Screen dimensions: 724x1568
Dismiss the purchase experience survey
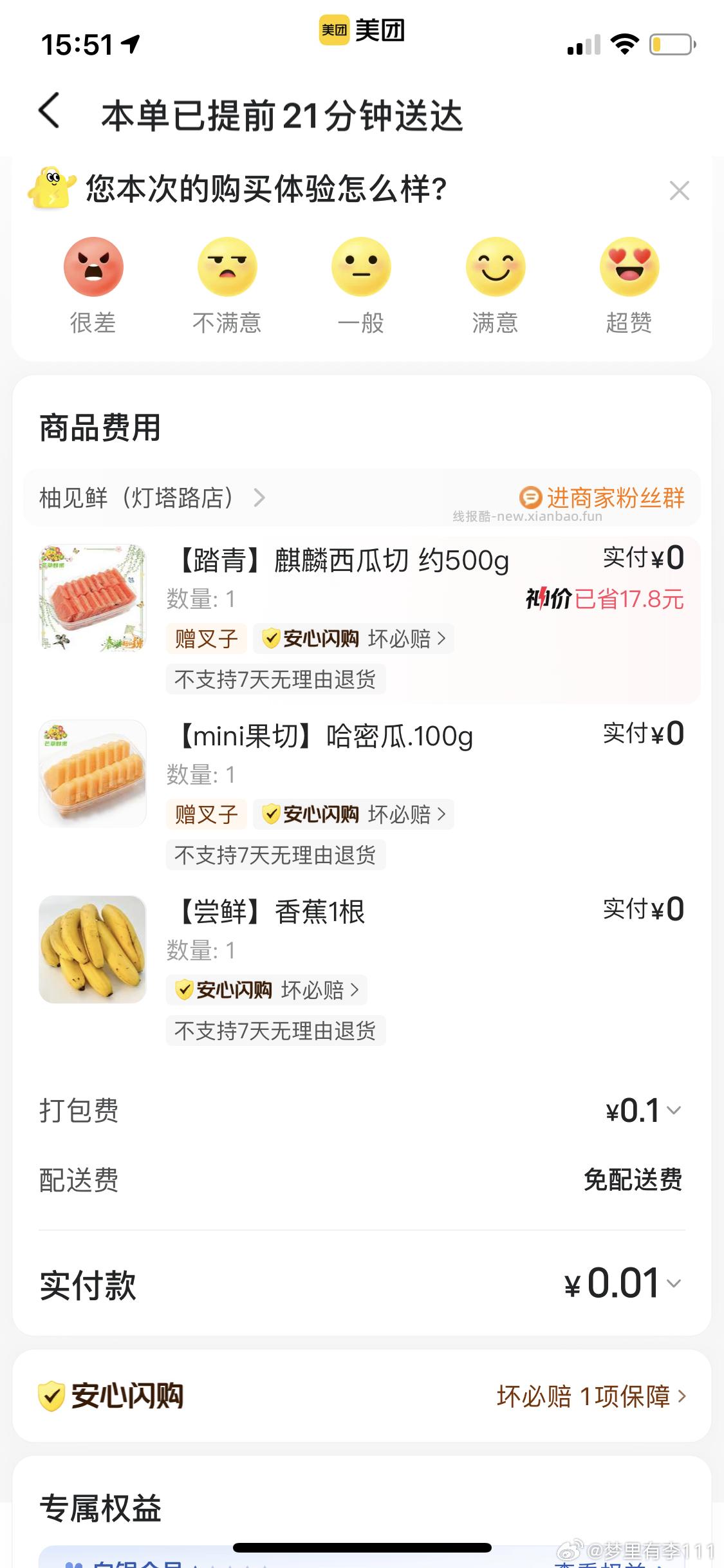click(679, 190)
